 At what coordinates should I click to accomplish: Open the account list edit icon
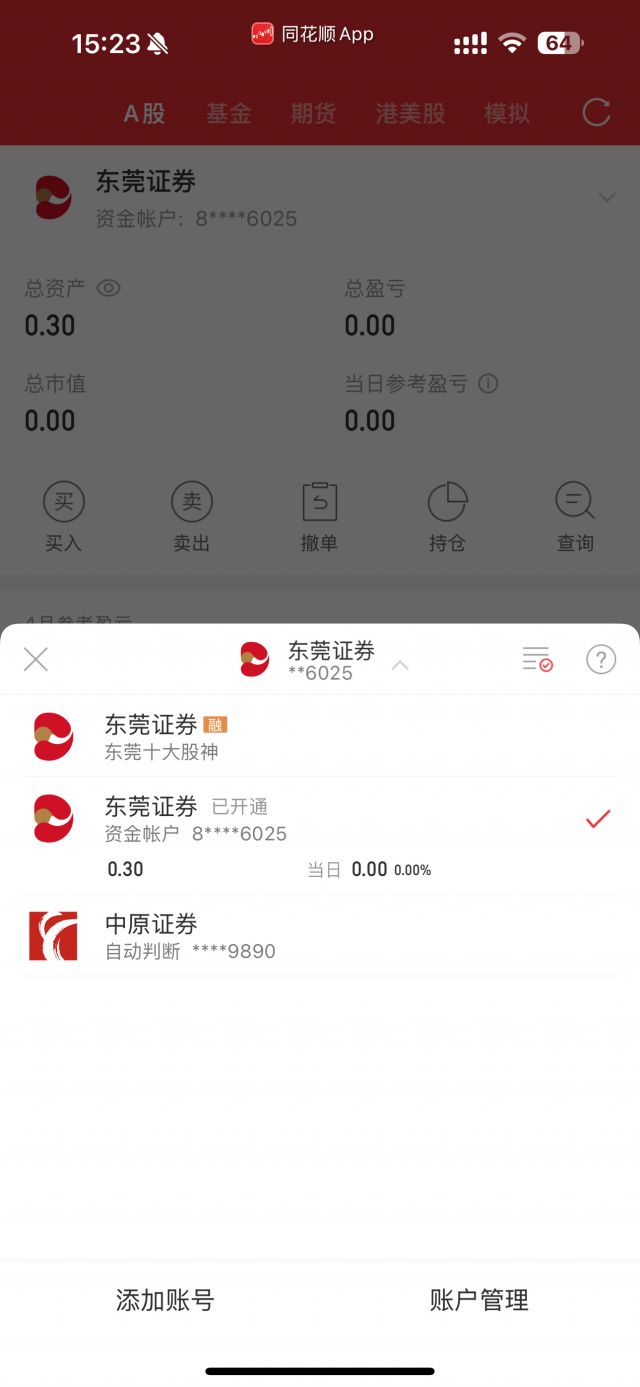click(x=537, y=659)
